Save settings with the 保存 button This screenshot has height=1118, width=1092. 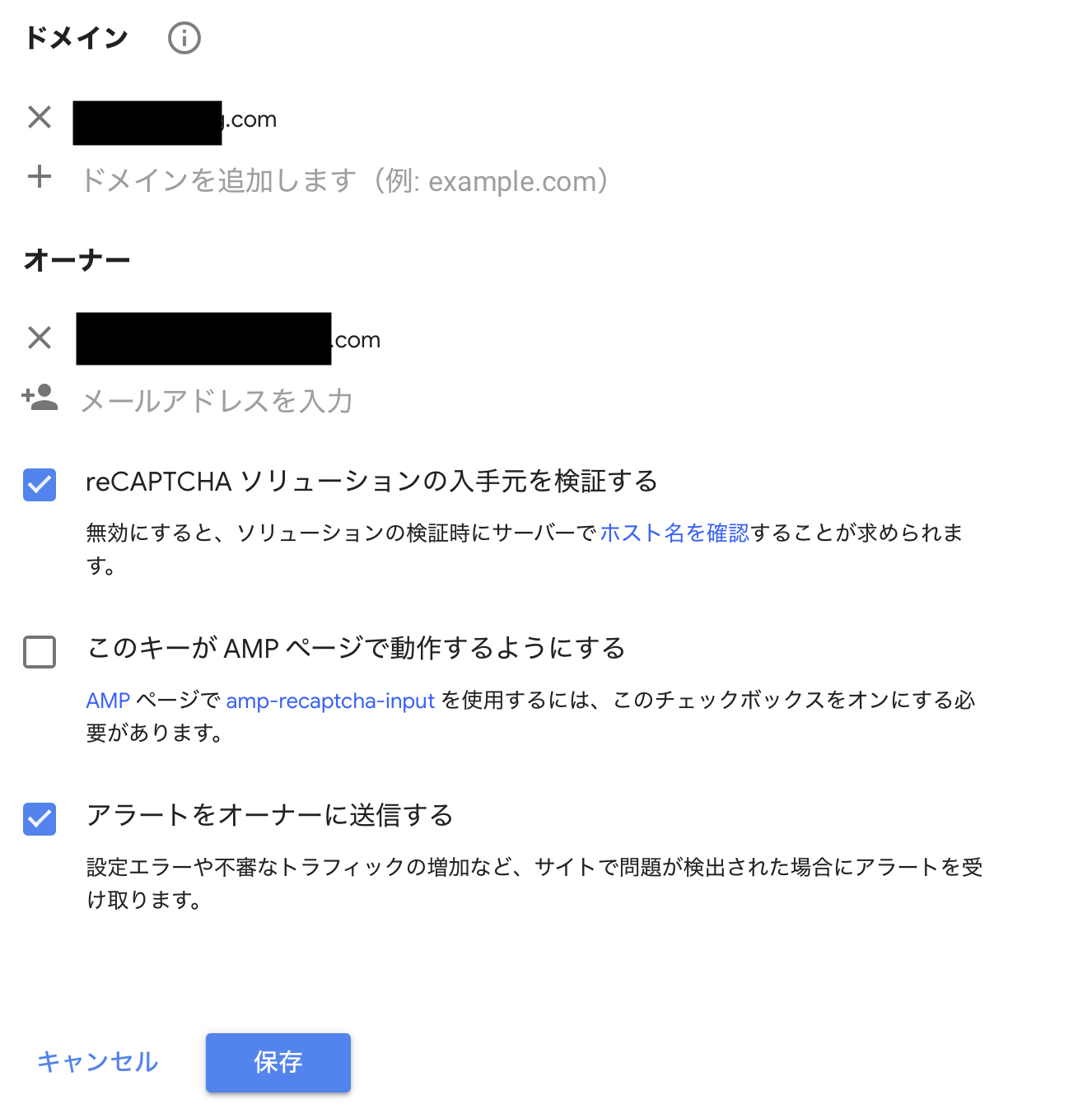278,1062
